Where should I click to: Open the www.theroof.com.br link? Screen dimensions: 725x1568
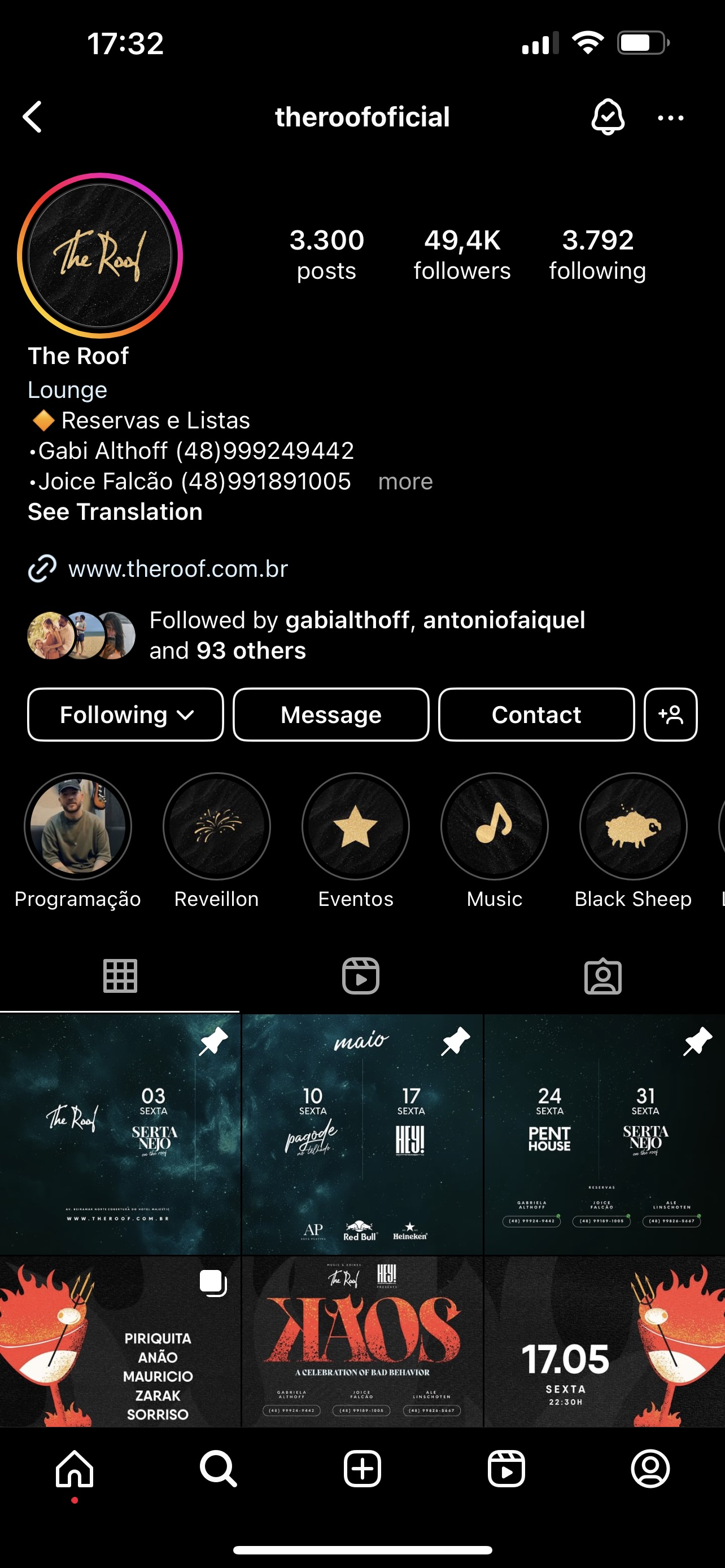point(178,568)
